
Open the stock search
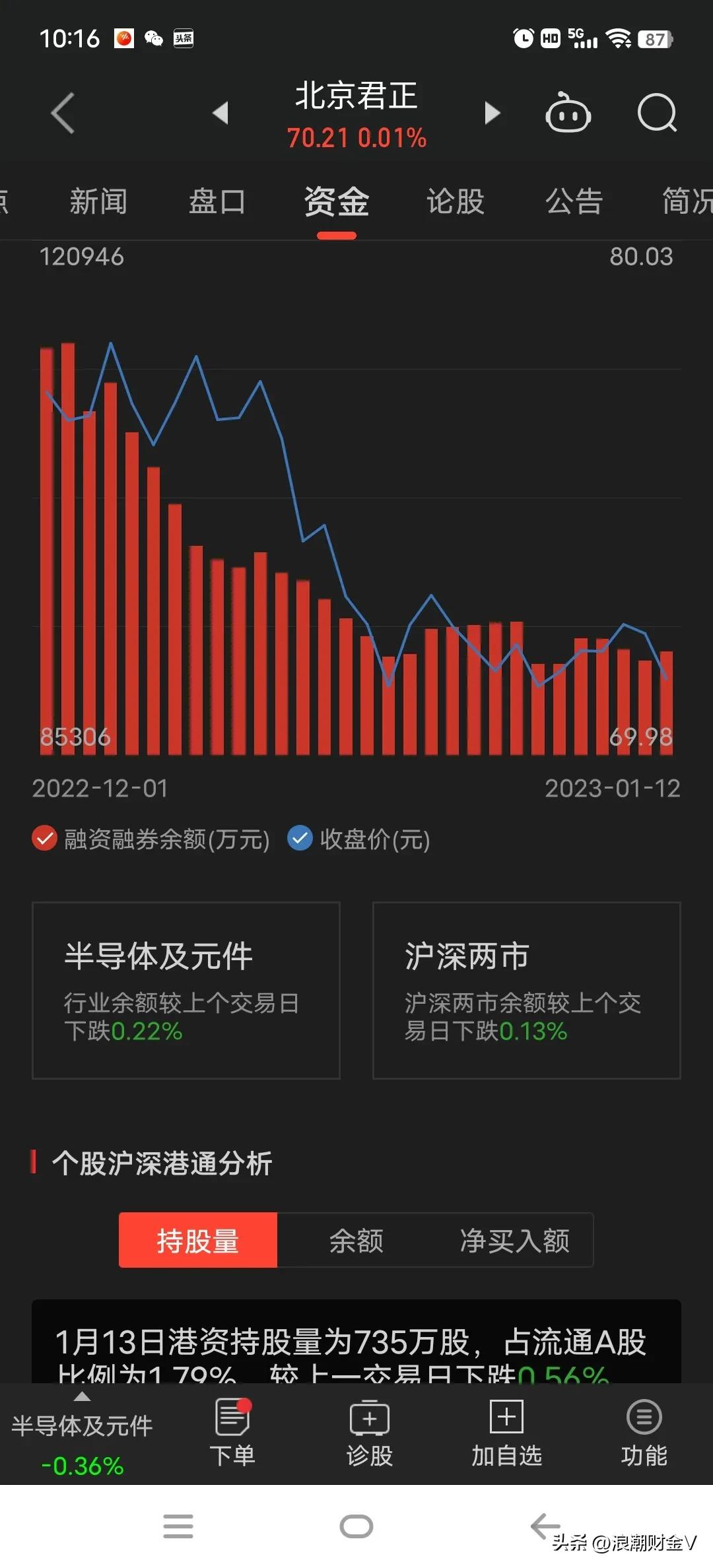656,114
